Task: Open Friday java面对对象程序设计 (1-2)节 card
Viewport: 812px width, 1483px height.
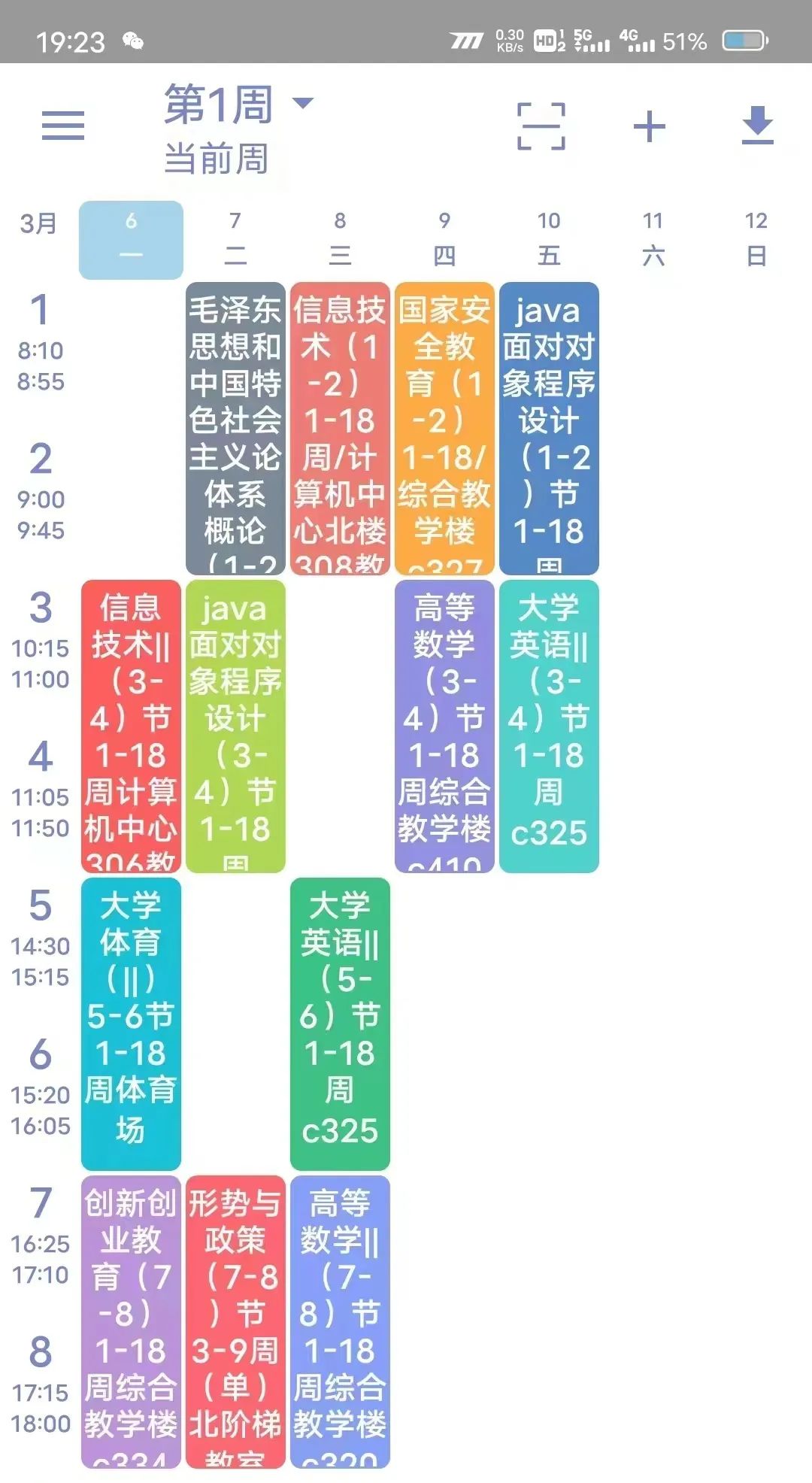Action: 549,429
